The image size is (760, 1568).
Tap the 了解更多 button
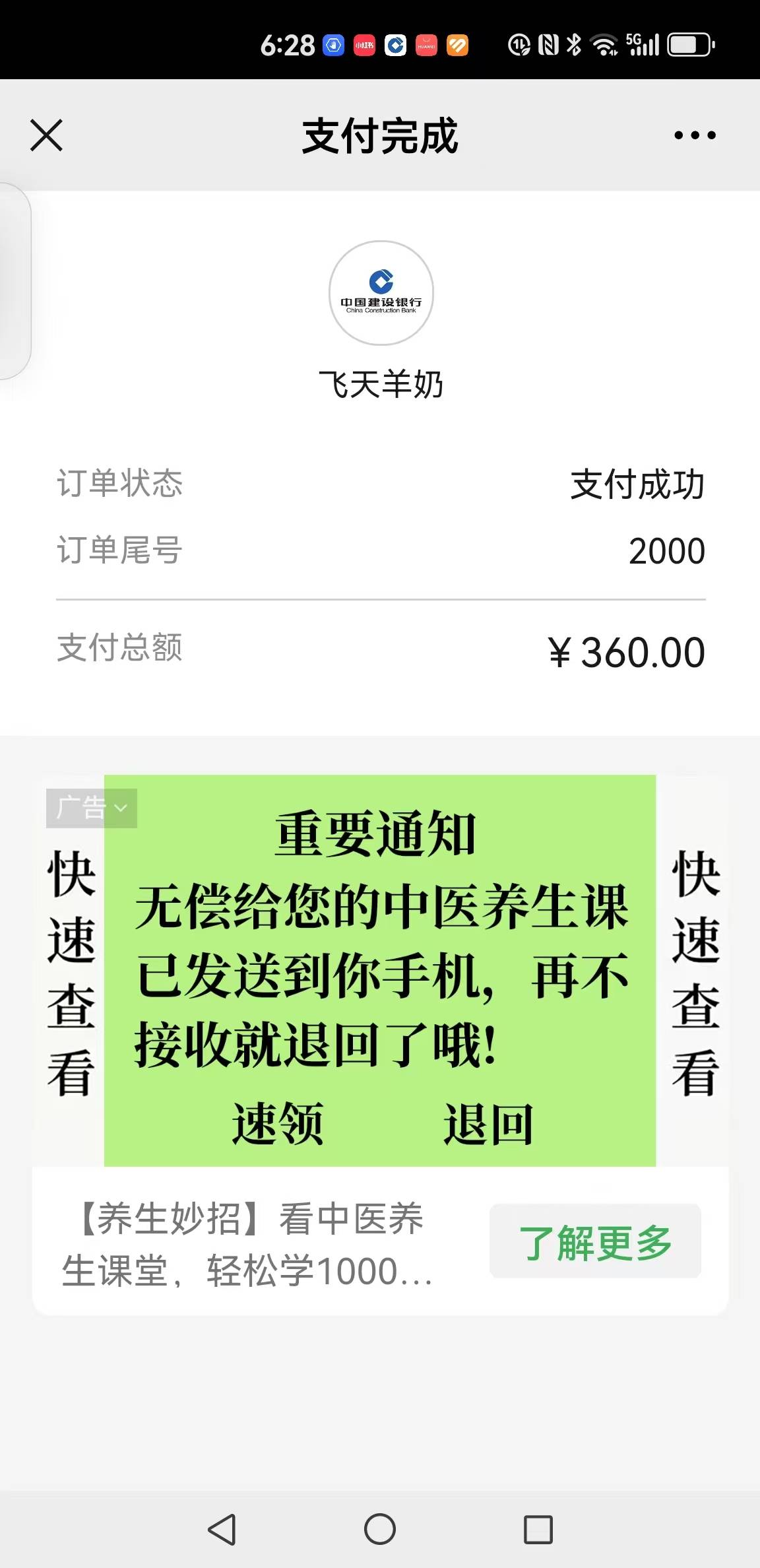pos(594,1243)
